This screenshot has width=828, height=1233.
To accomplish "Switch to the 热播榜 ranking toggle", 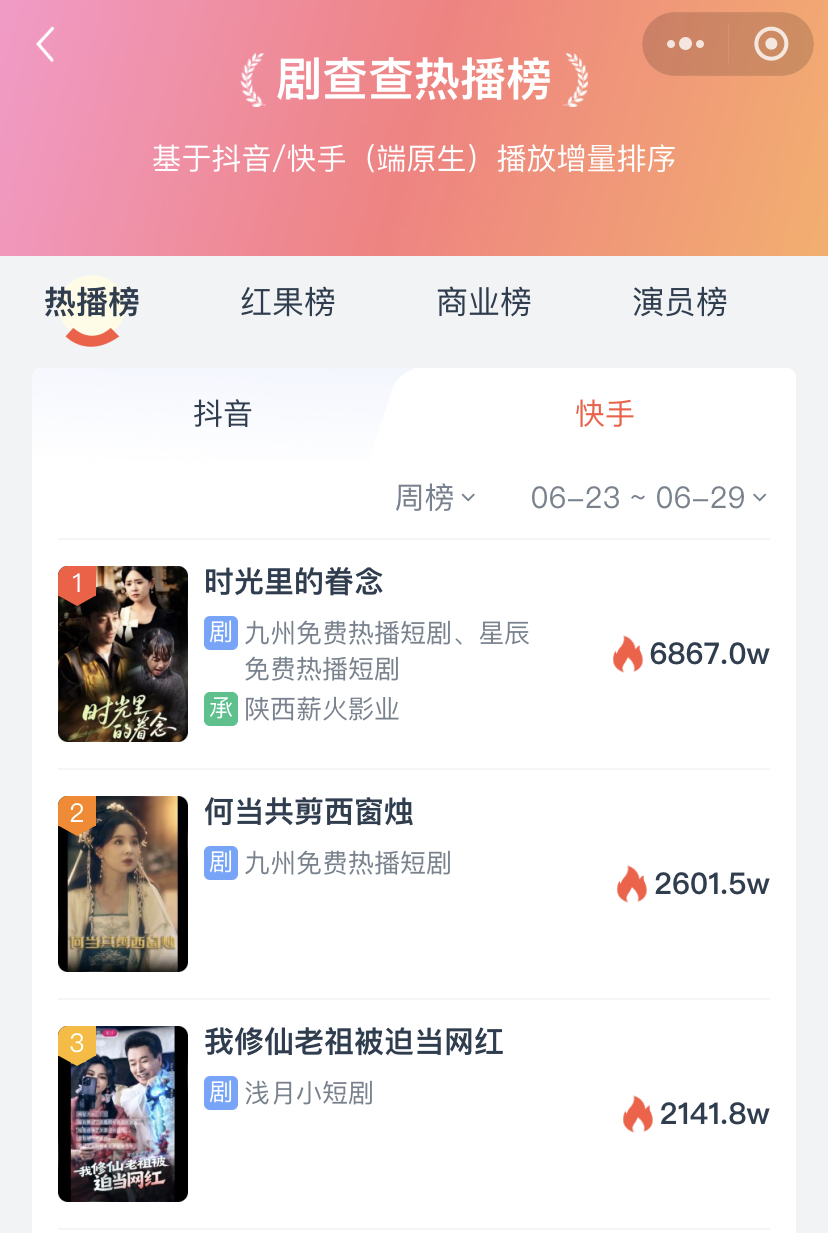I will (x=91, y=302).
